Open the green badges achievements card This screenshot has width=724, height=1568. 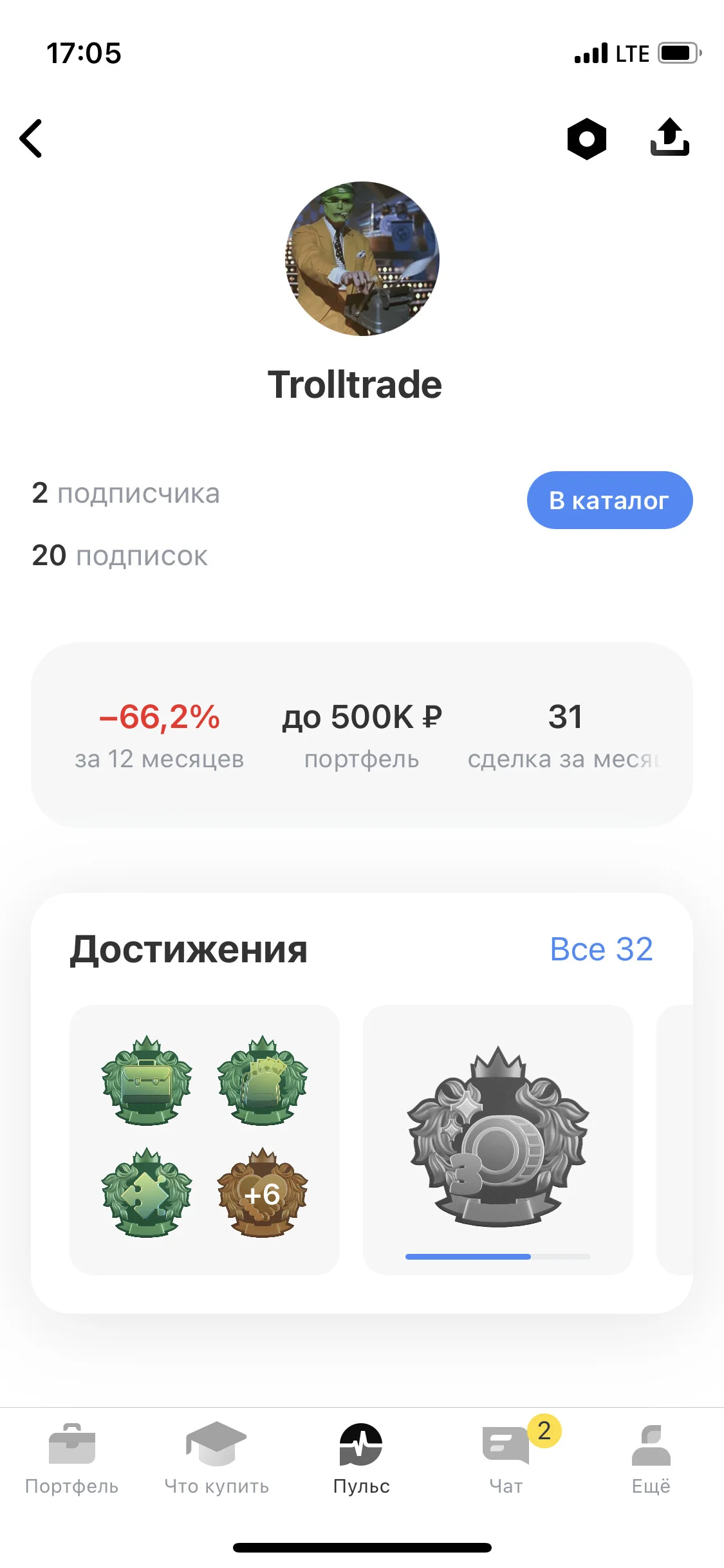pyautogui.click(x=205, y=1139)
